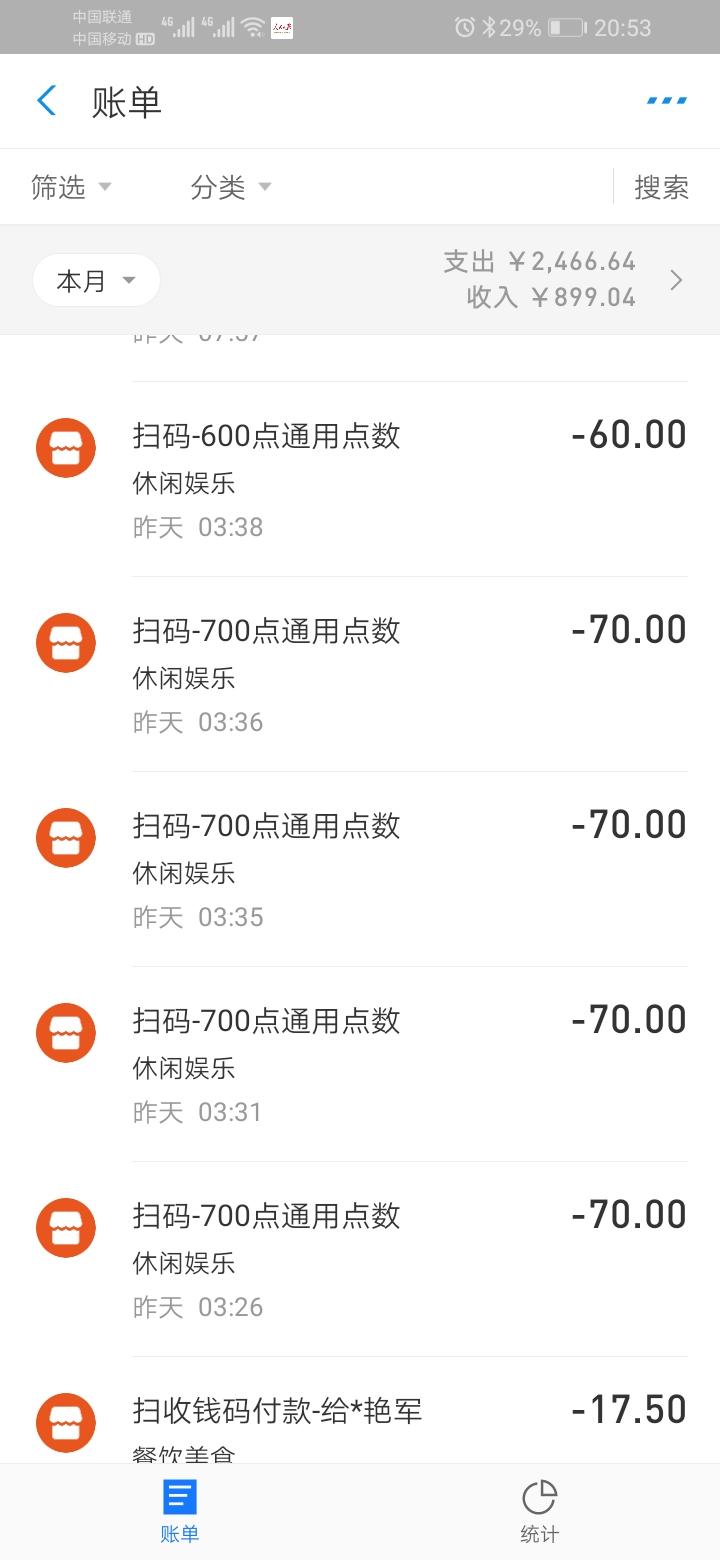Image resolution: width=720 pixels, height=1560 pixels.
Task: Open the 本月 month selector
Action: (x=96, y=280)
